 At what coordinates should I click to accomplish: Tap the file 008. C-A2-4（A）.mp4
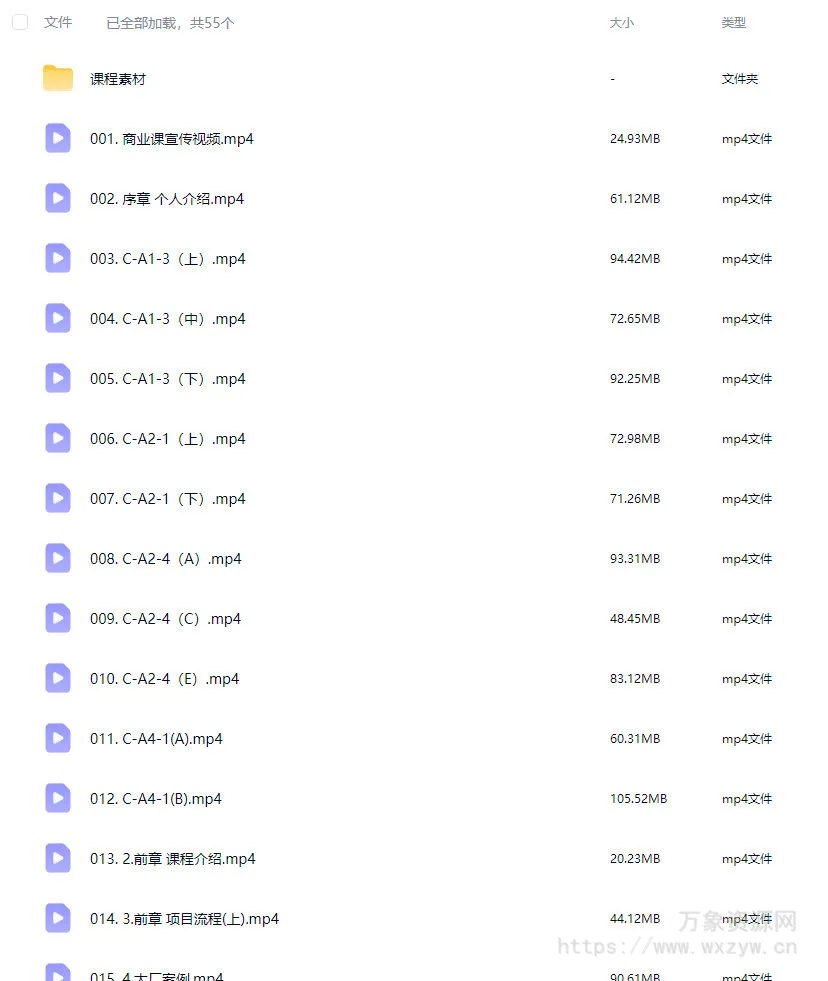click(x=165, y=559)
